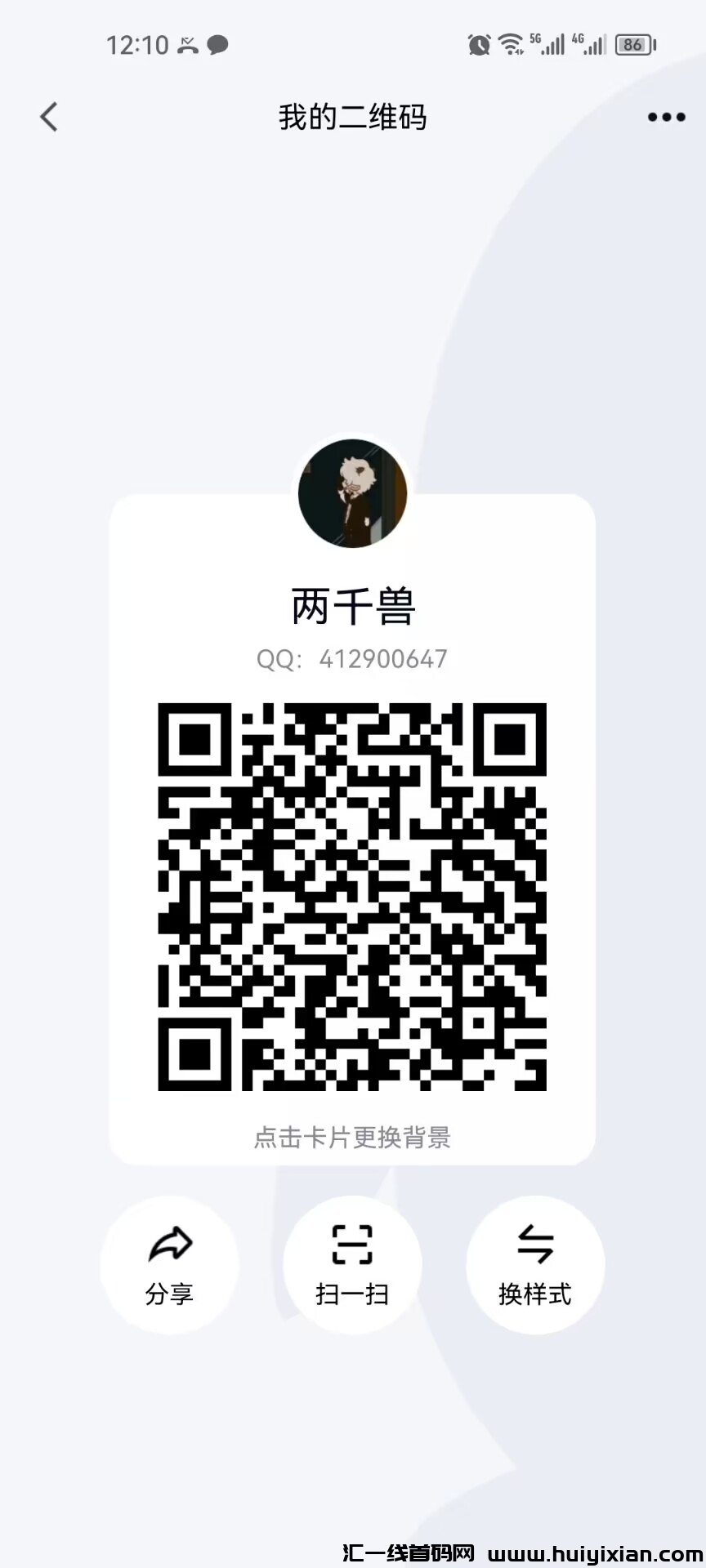
Task: Open the more options menu at top right
Action: [x=666, y=117]
